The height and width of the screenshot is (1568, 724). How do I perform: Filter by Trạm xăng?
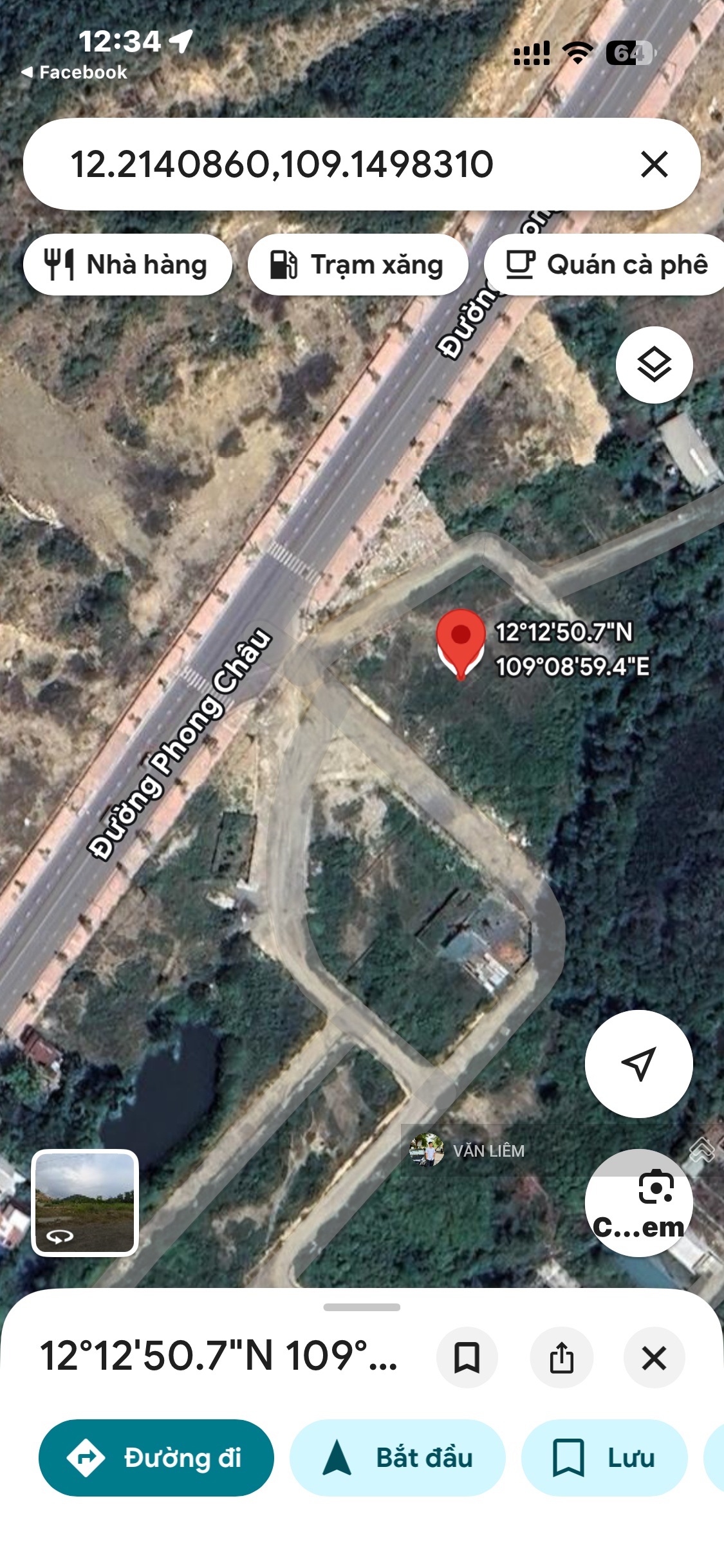(358, 265)
